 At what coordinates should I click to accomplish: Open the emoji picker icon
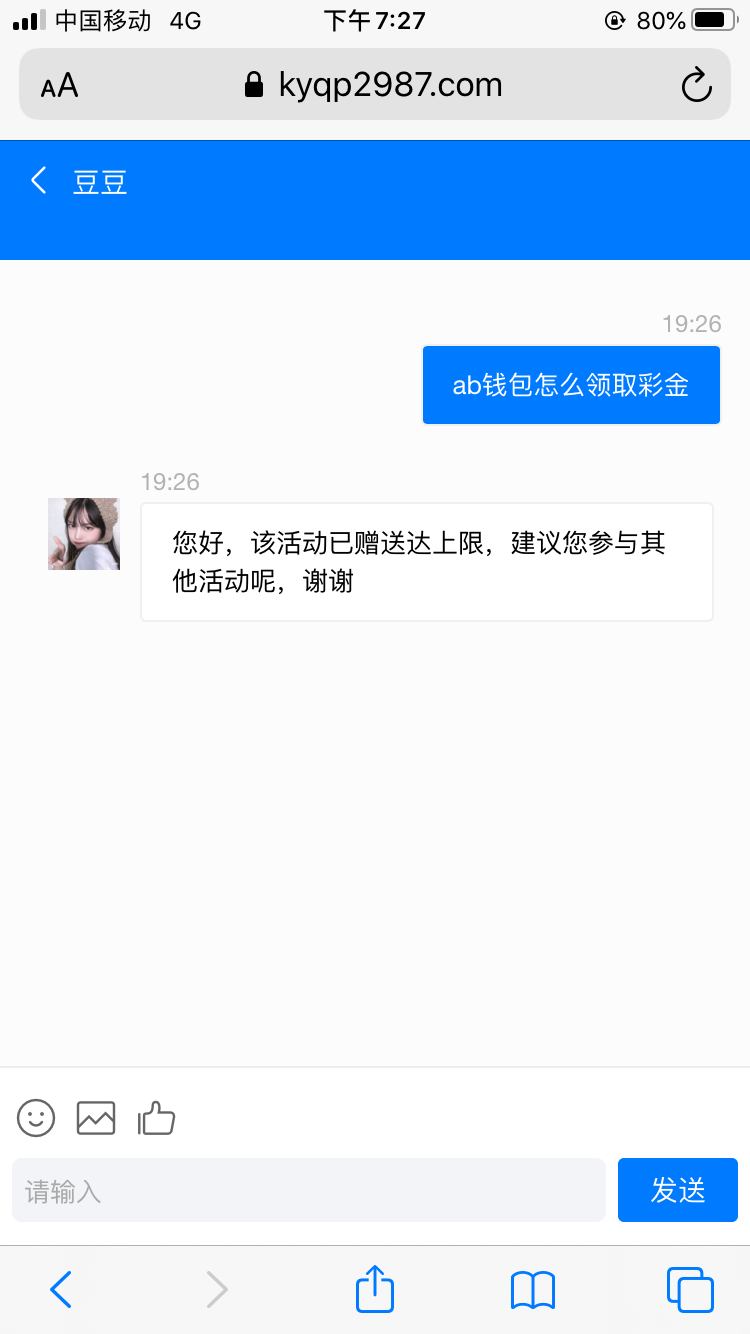35,1118
